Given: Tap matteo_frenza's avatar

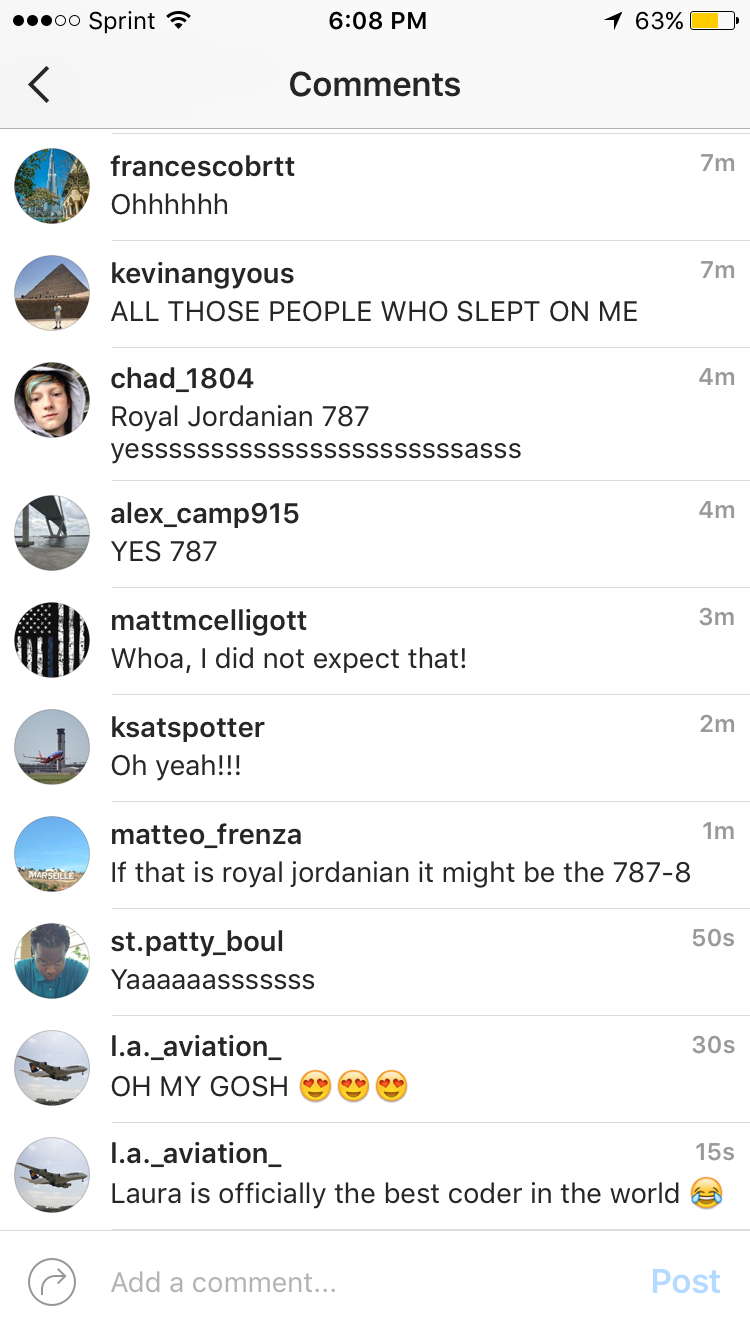Looking at the screenshot, I should 52,854.
